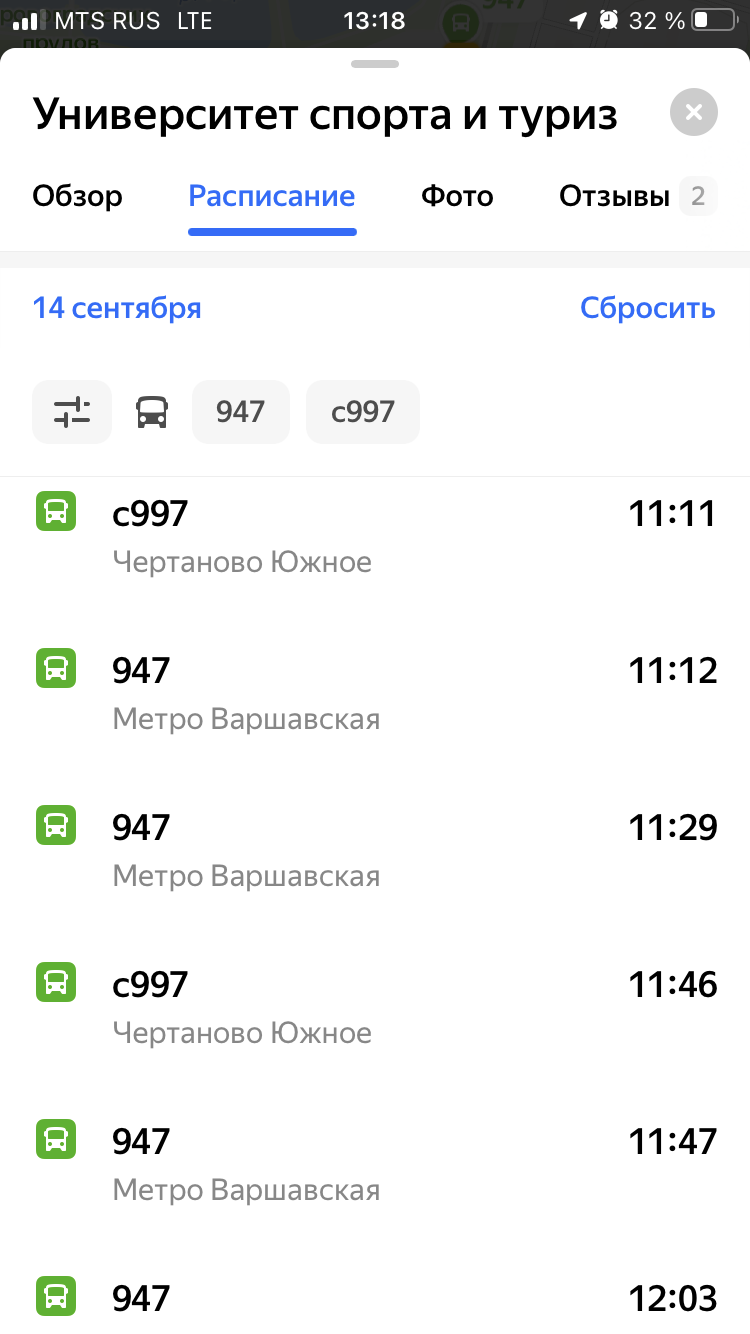Filter by bus transport icon
The image size is (750, 1334).
(152, 412)
